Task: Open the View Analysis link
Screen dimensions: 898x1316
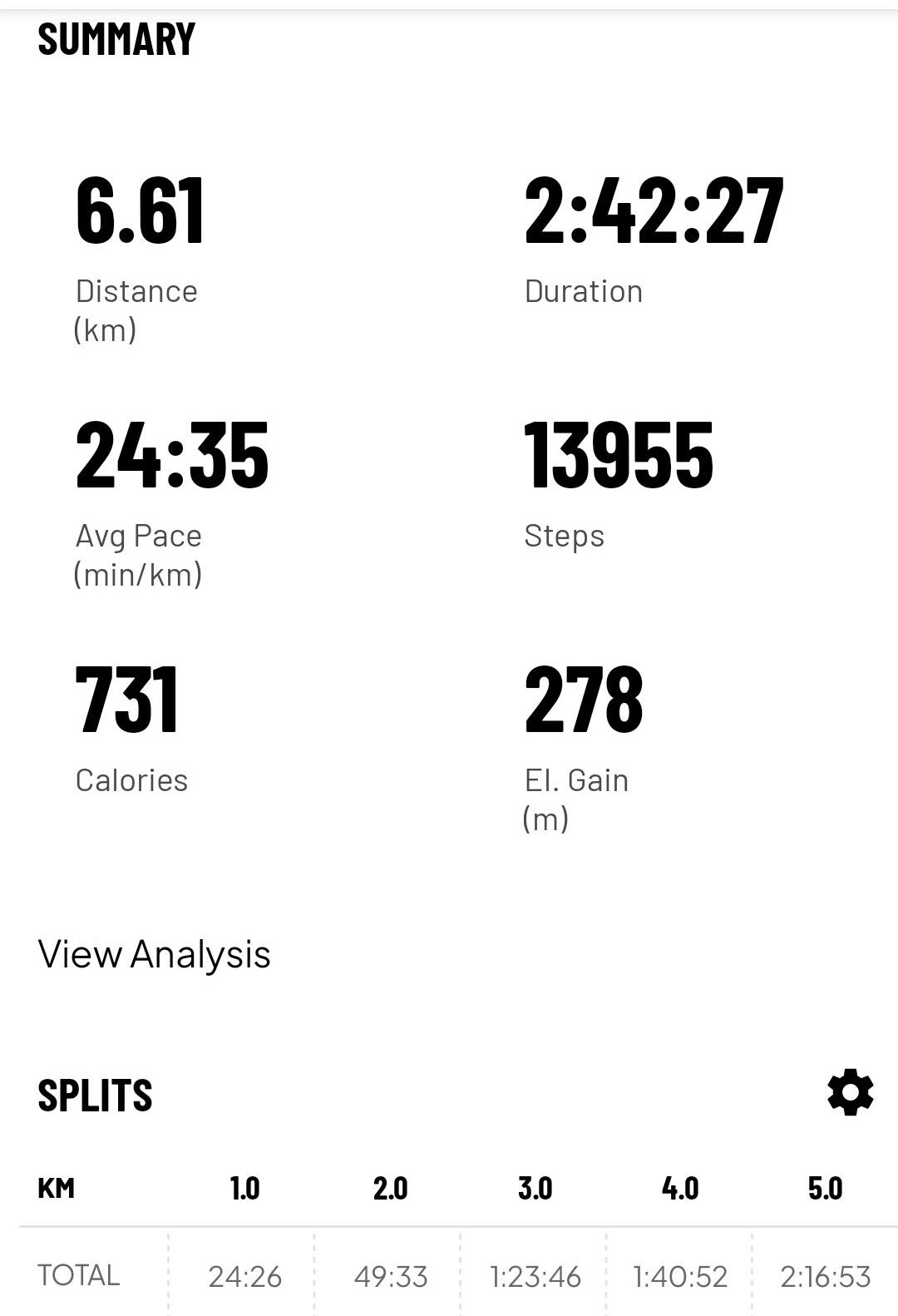Action: click(155, 954)
